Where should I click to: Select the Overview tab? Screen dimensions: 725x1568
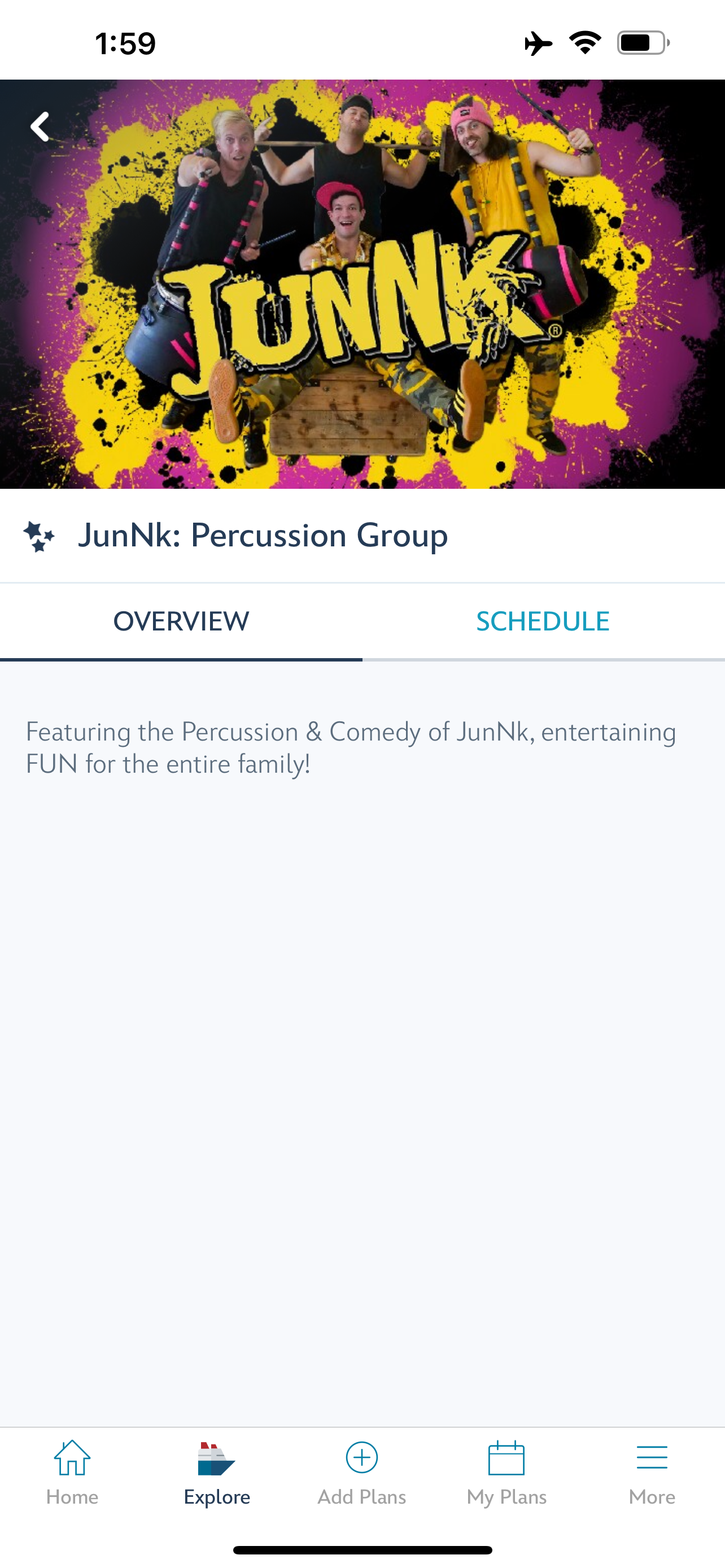coord(181,621)
